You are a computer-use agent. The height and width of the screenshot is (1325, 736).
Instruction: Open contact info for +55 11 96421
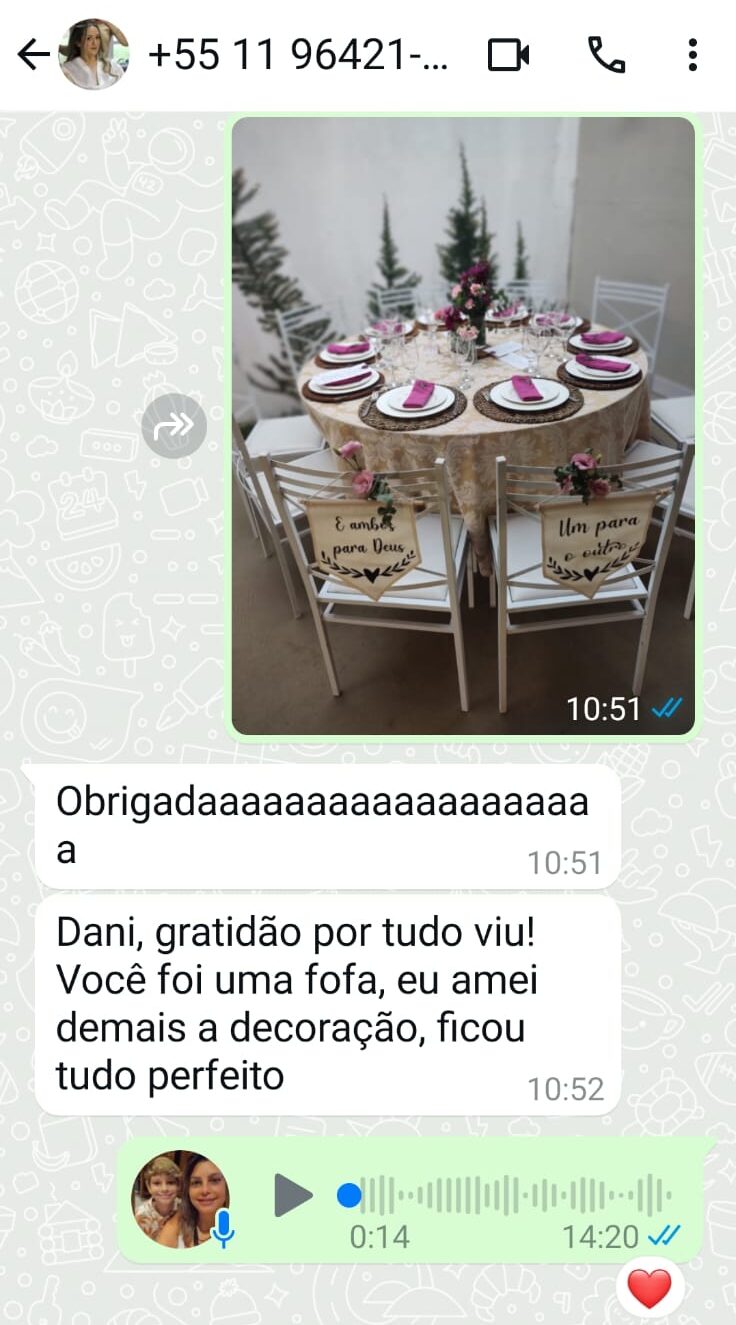click(298, 55)
